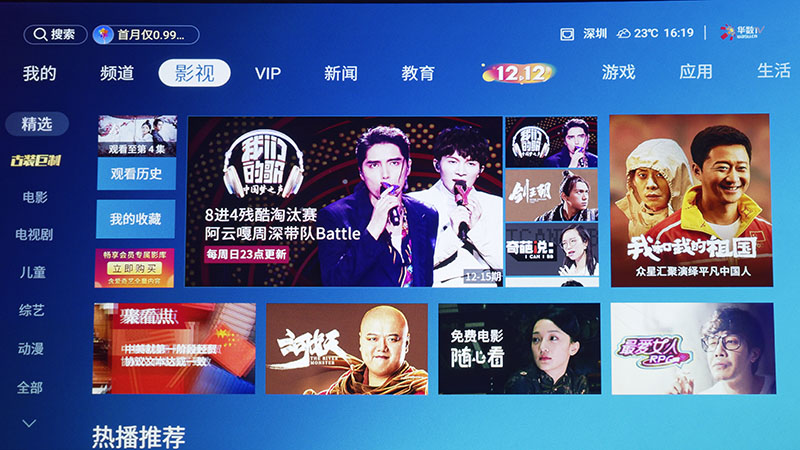
Task: Switch to the 频道 tab
Action: click(x=117, y=73)
